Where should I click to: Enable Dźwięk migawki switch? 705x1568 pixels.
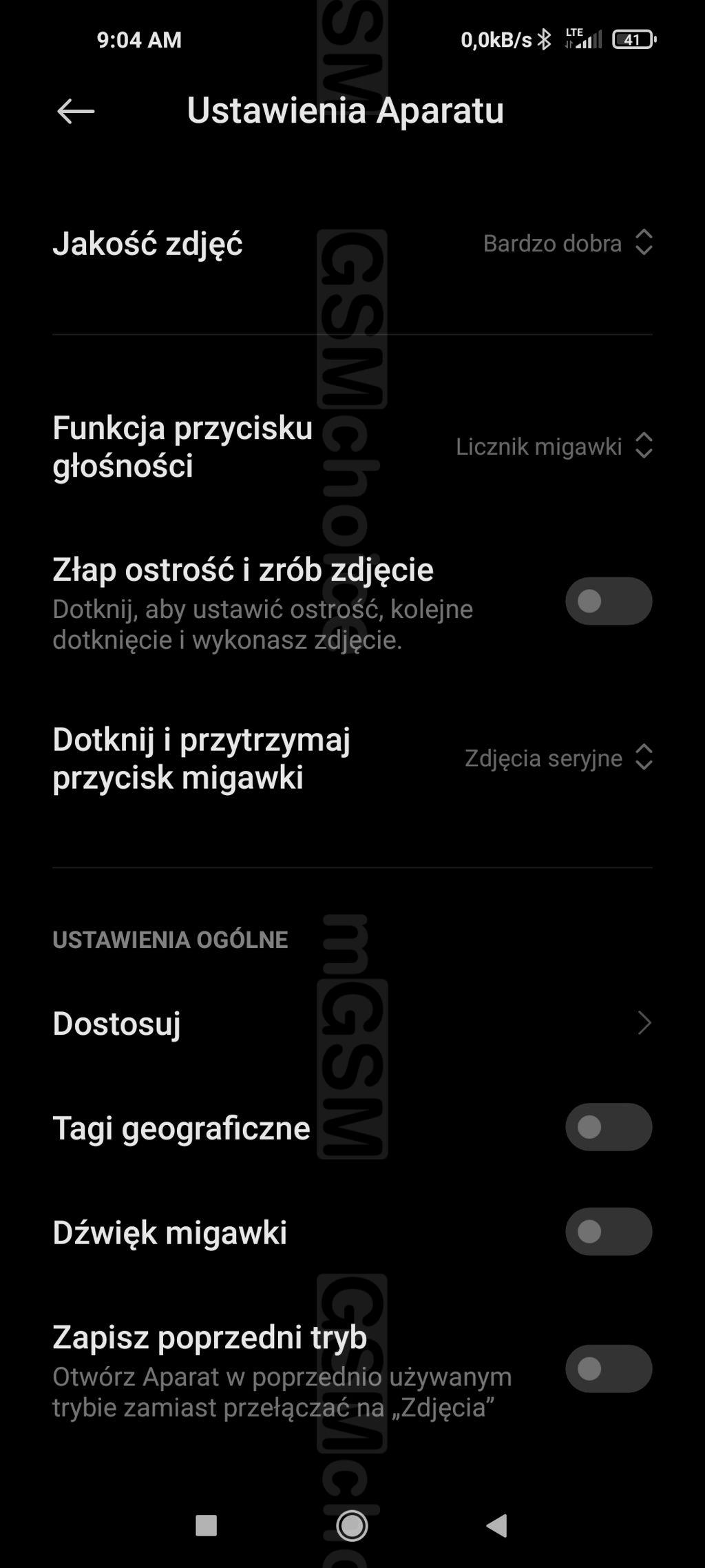pos(608,1232)
